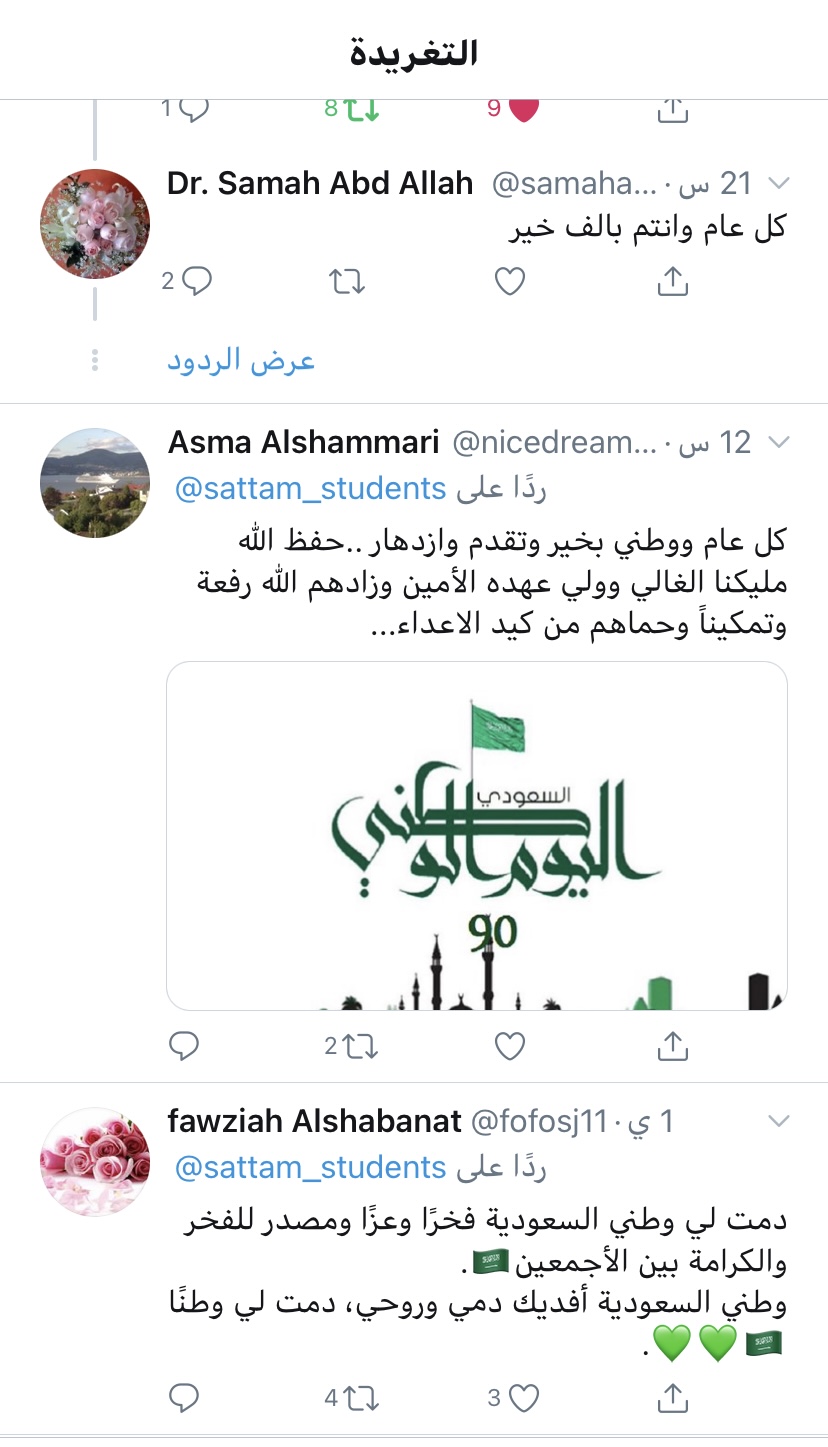Like fawziah Alshabanat's tweet
828x1447 pixels.
click(x=523, y=1397)
